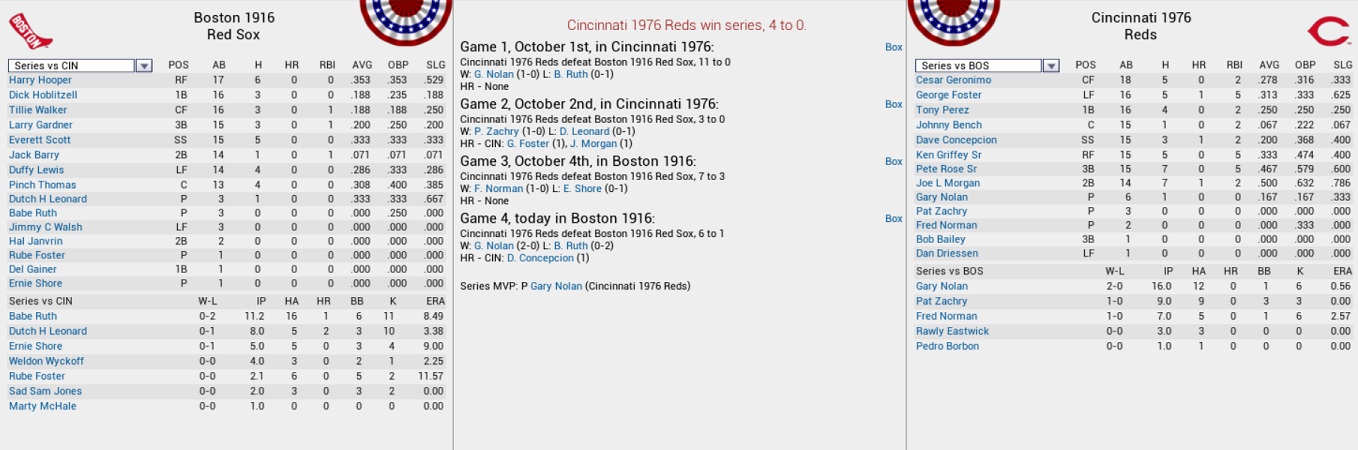Select Tillie Walker in the Red Sox batting list
1358x450 pixels.
tap(38, 110)
